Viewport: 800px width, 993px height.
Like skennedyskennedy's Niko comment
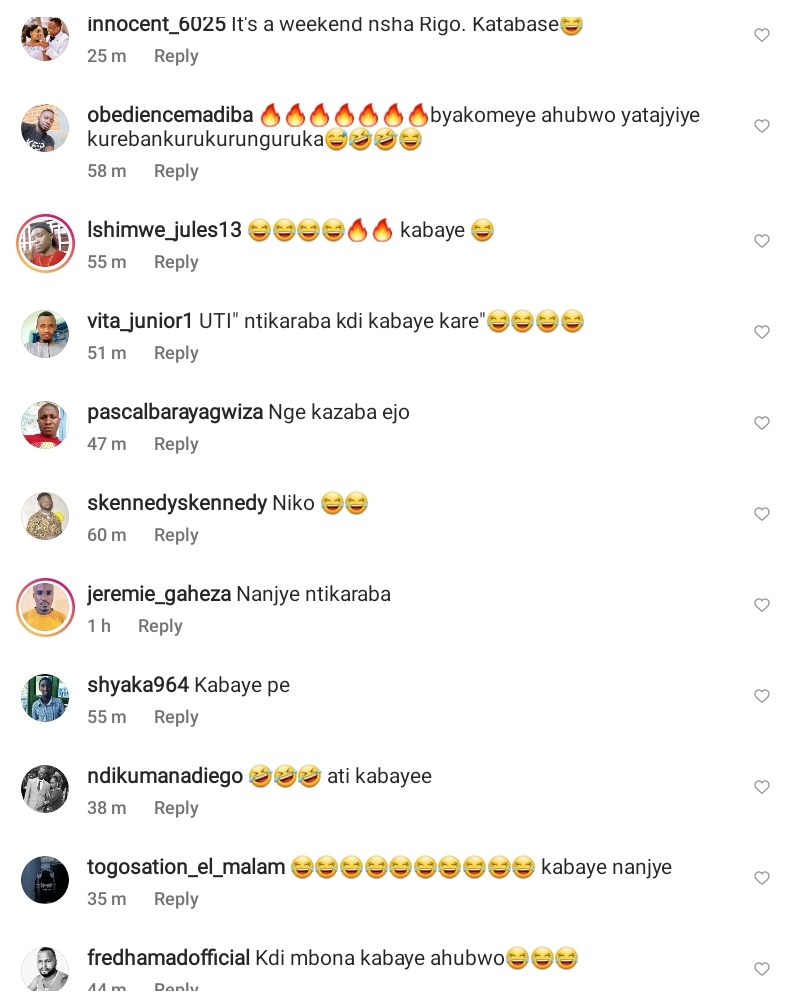coord(762,514)
